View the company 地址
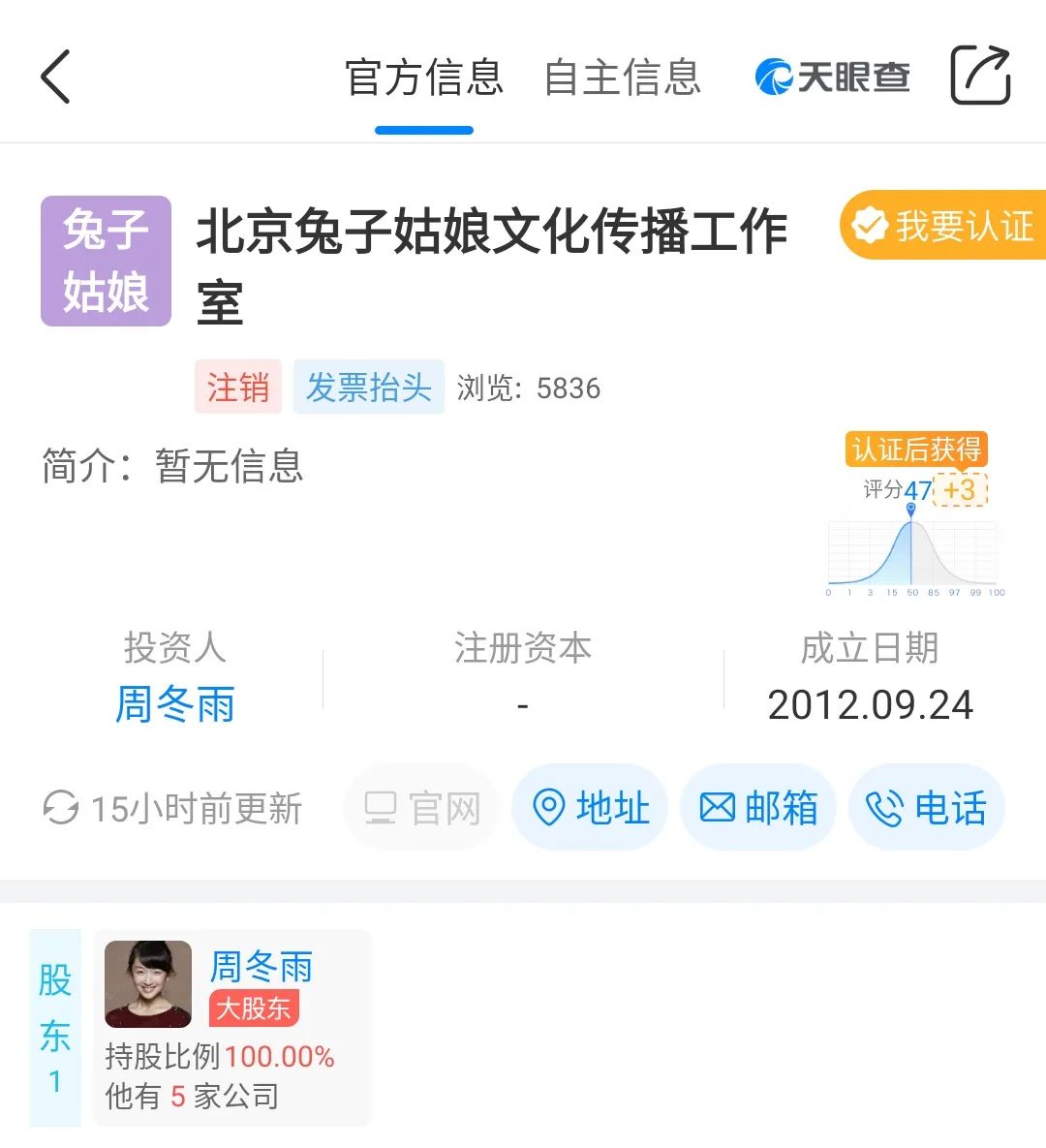 tap(590, 808)
